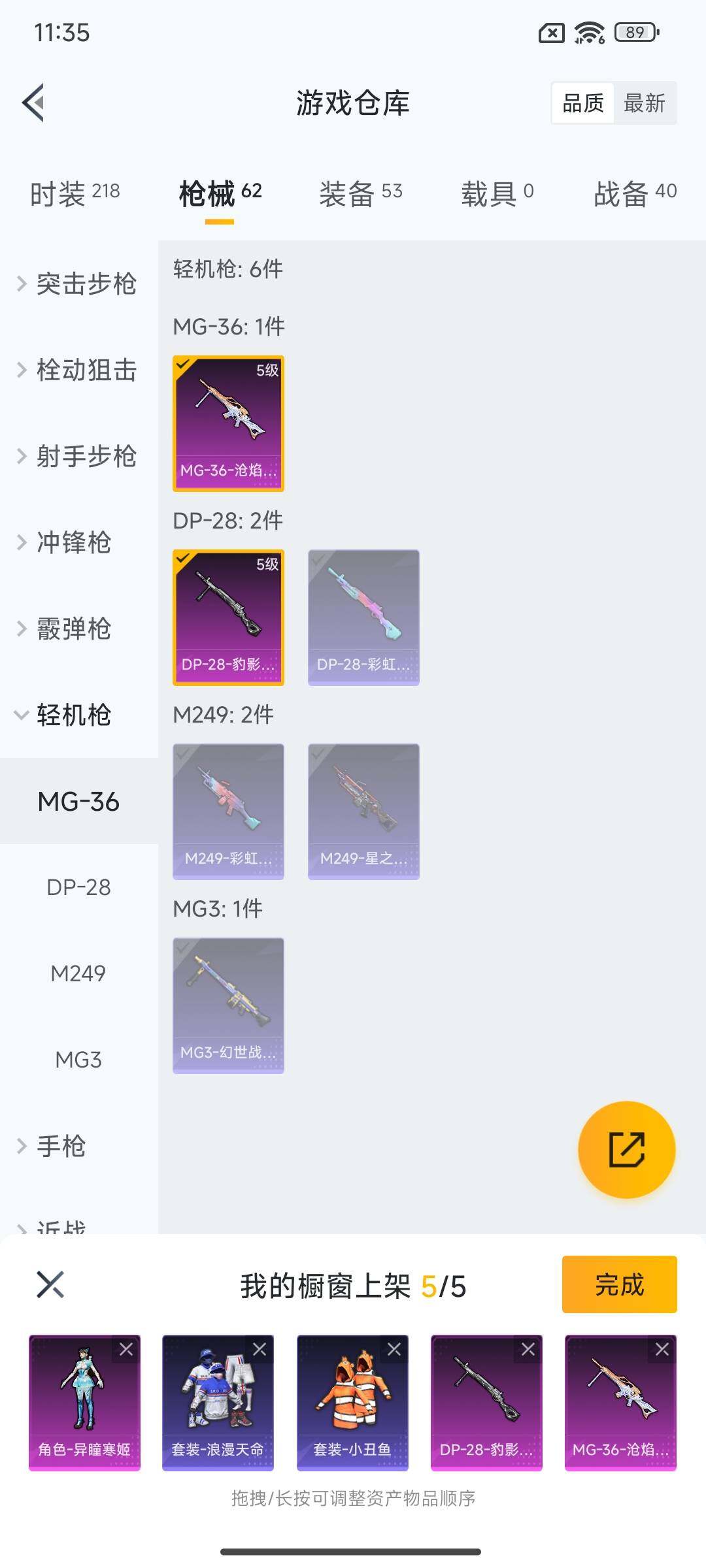
Task: Confirm showcase with 完成 button
Action: click(619, 1284)
